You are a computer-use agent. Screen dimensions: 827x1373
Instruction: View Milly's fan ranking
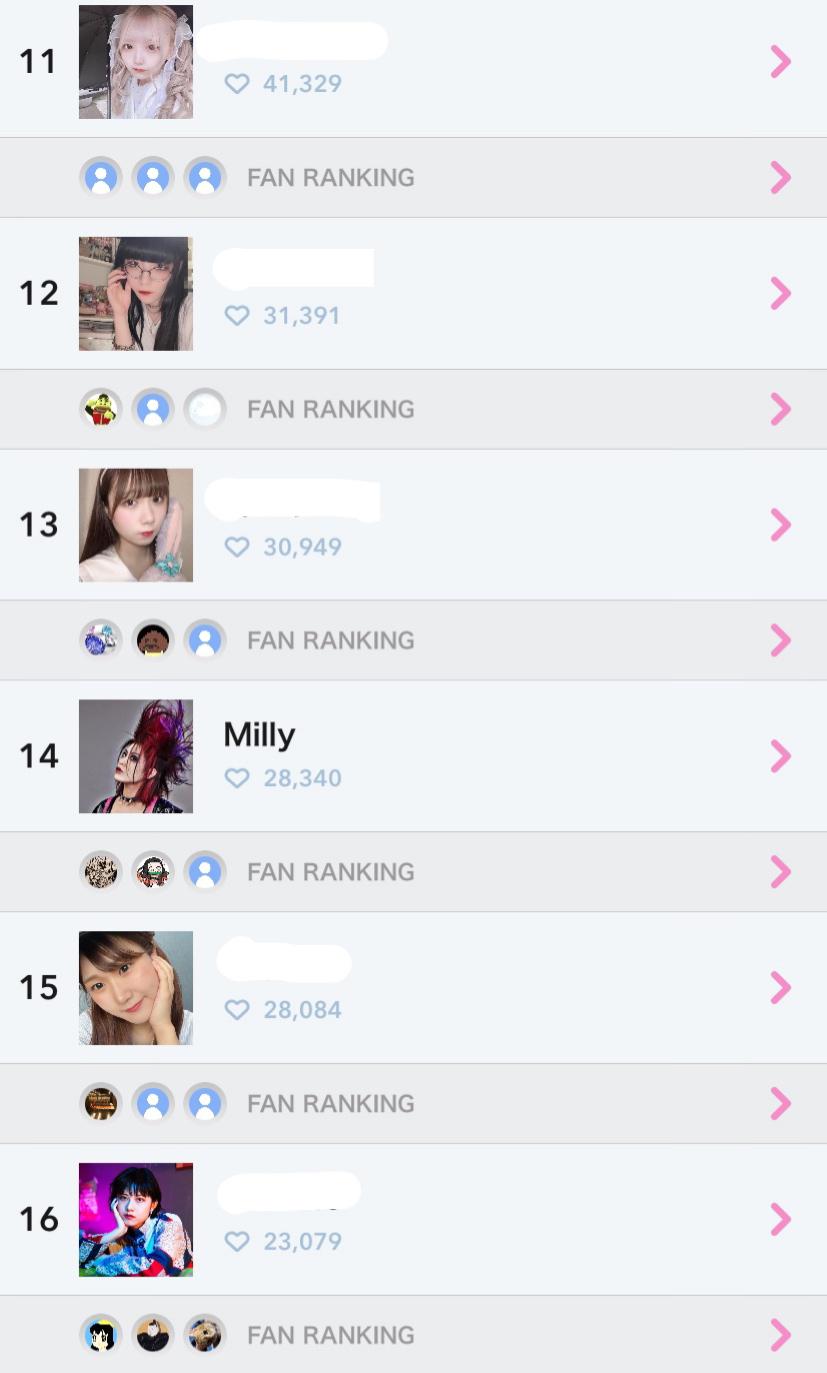[x=413, y=872]
